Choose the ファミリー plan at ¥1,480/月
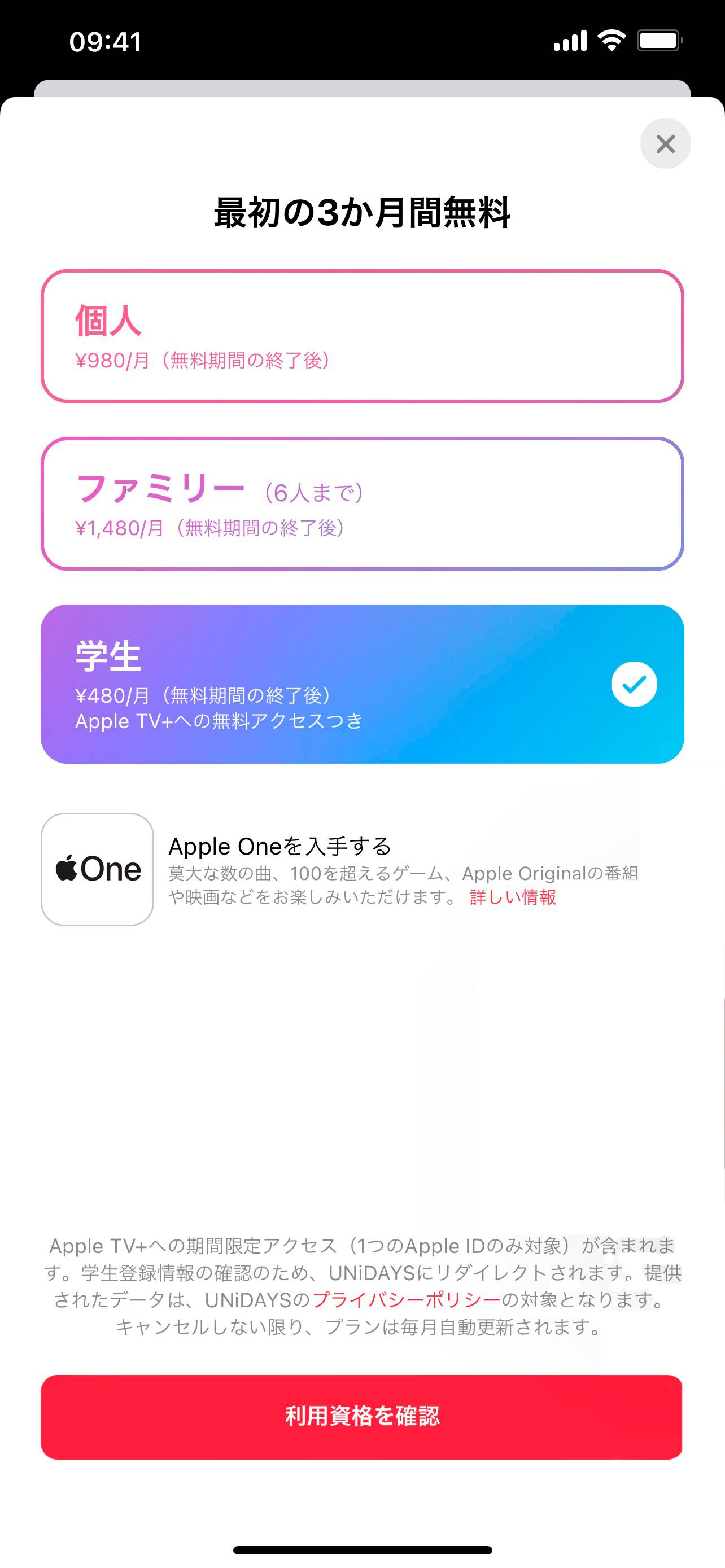This screenshot has width=725, height=1568. [362, 504]
